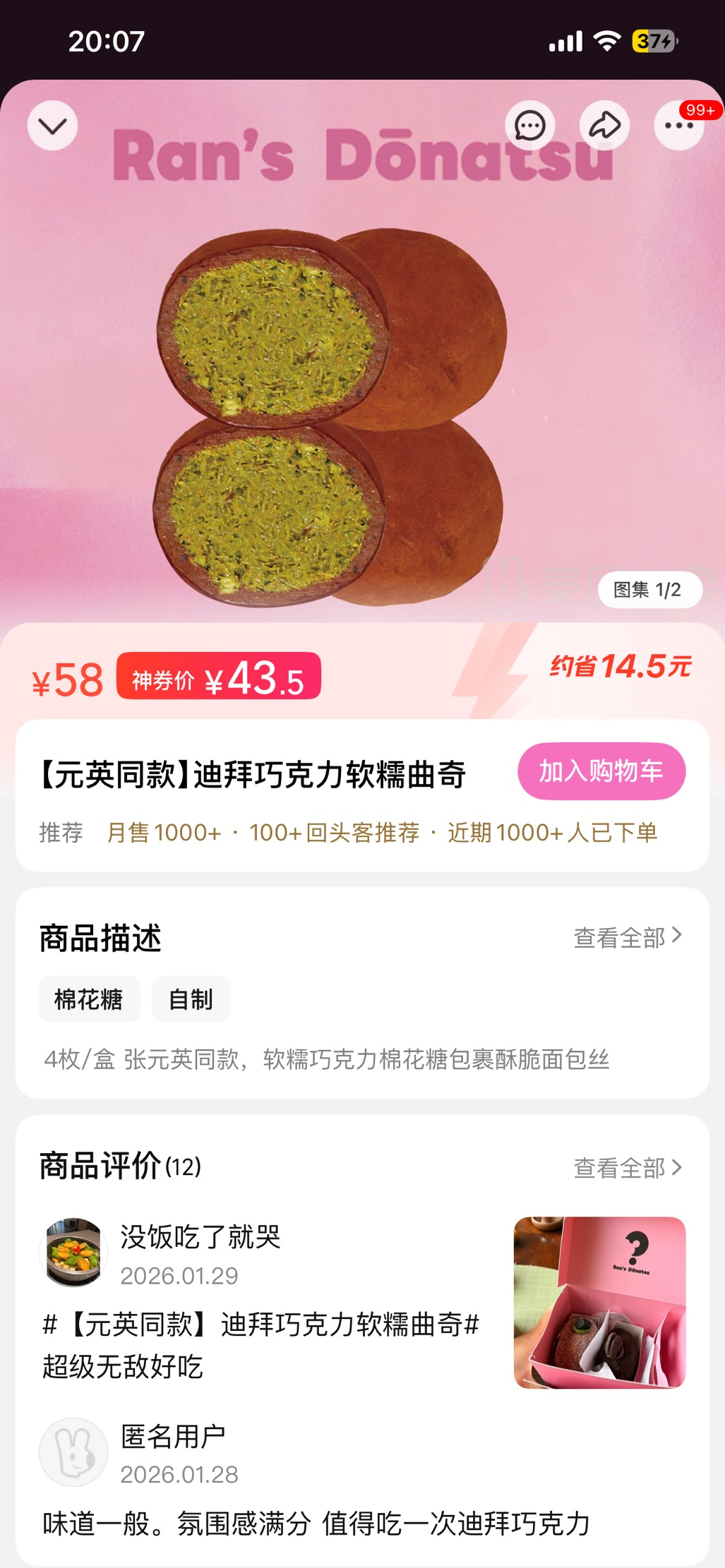Share this product via the arrow icon
This screenshot has height=1568, width=725.
pos(604,126)
